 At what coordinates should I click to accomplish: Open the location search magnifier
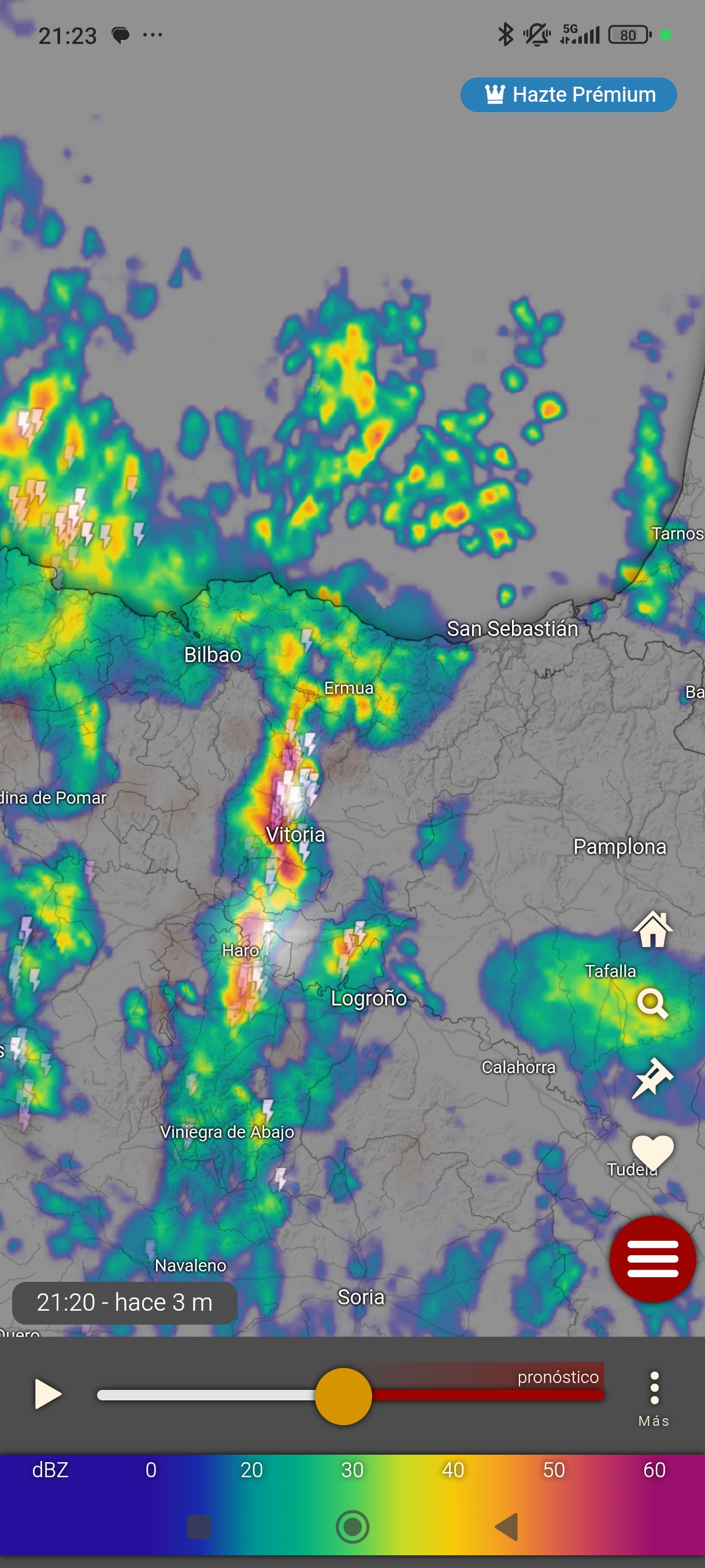652,1004
